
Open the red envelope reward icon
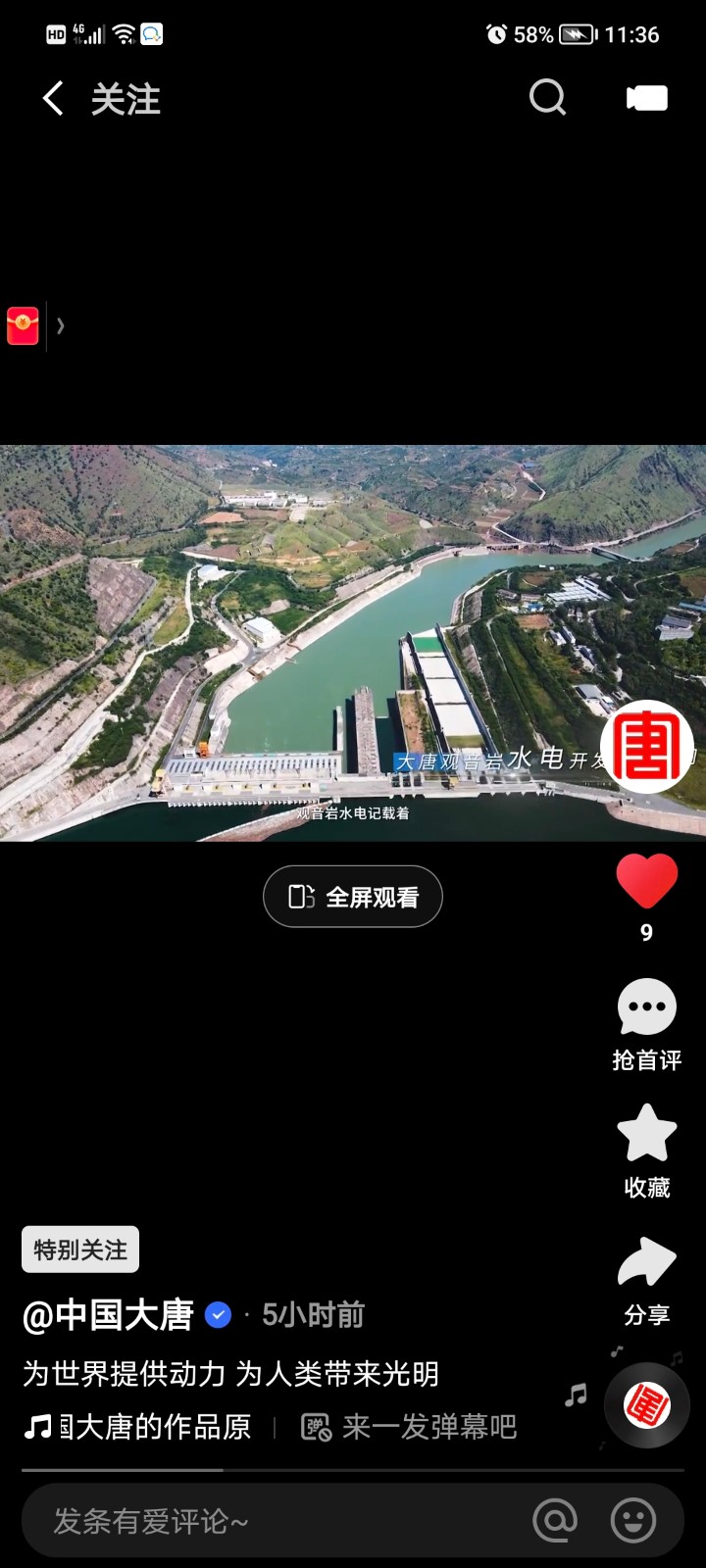coord(23,325)
